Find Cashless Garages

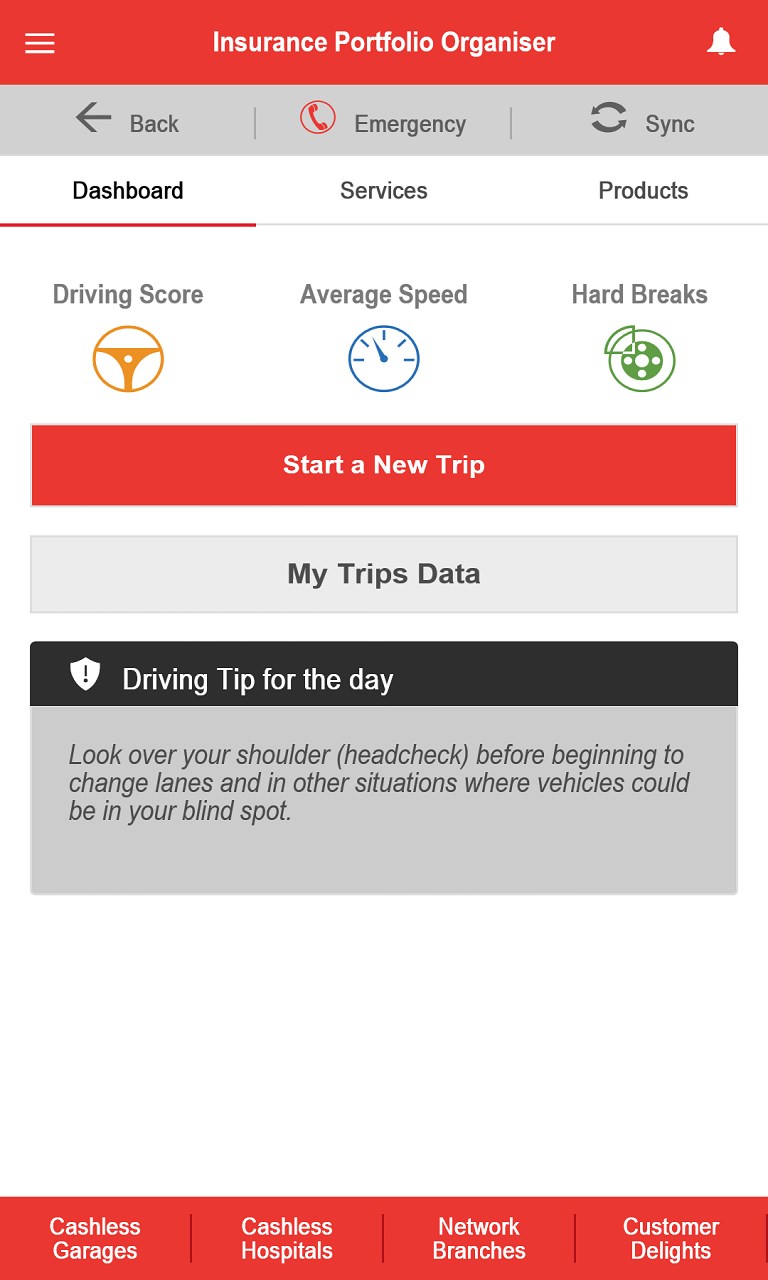pos(95,1238)
